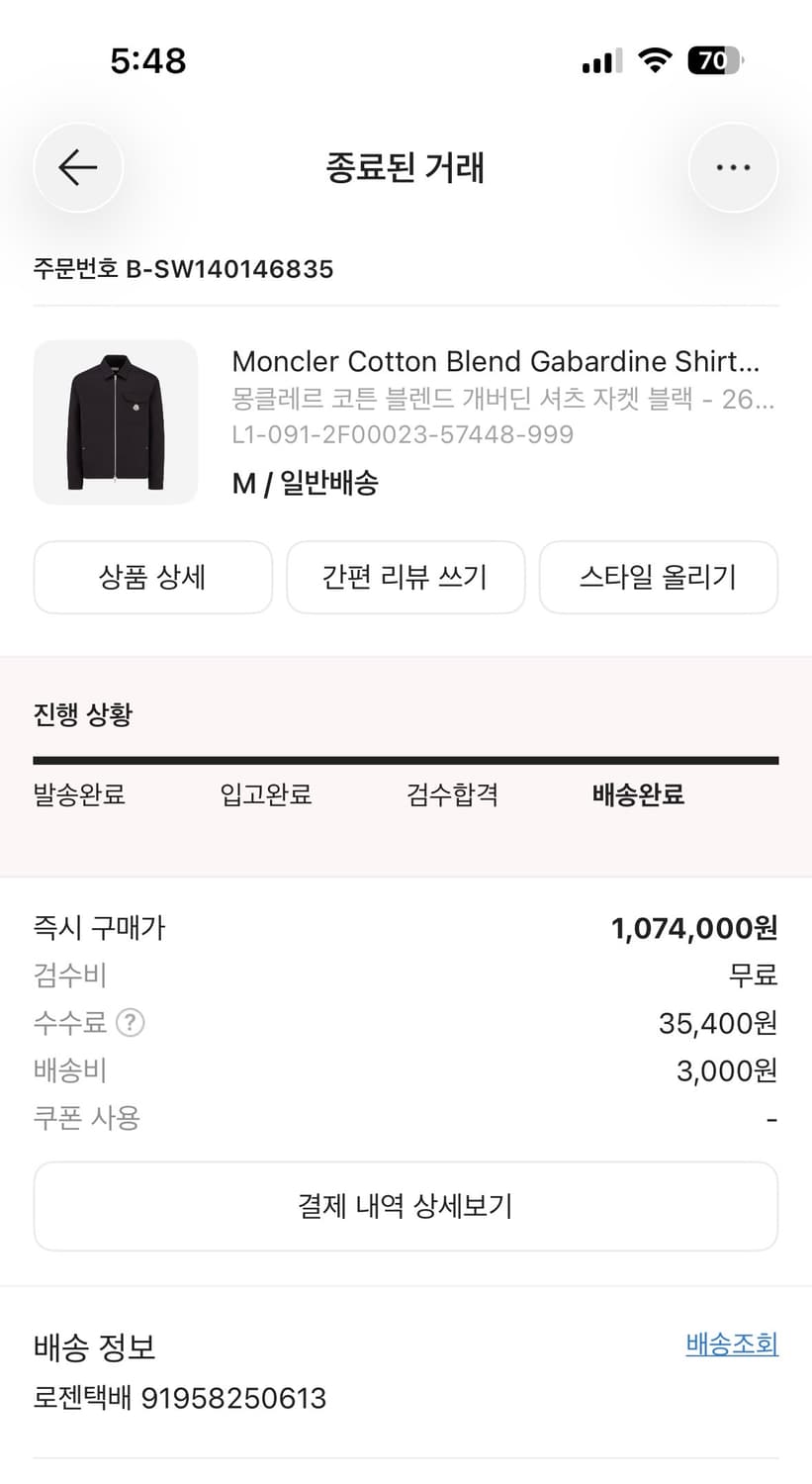
Task: Open 배송조회 tracking link
Action: point(731,1345)
